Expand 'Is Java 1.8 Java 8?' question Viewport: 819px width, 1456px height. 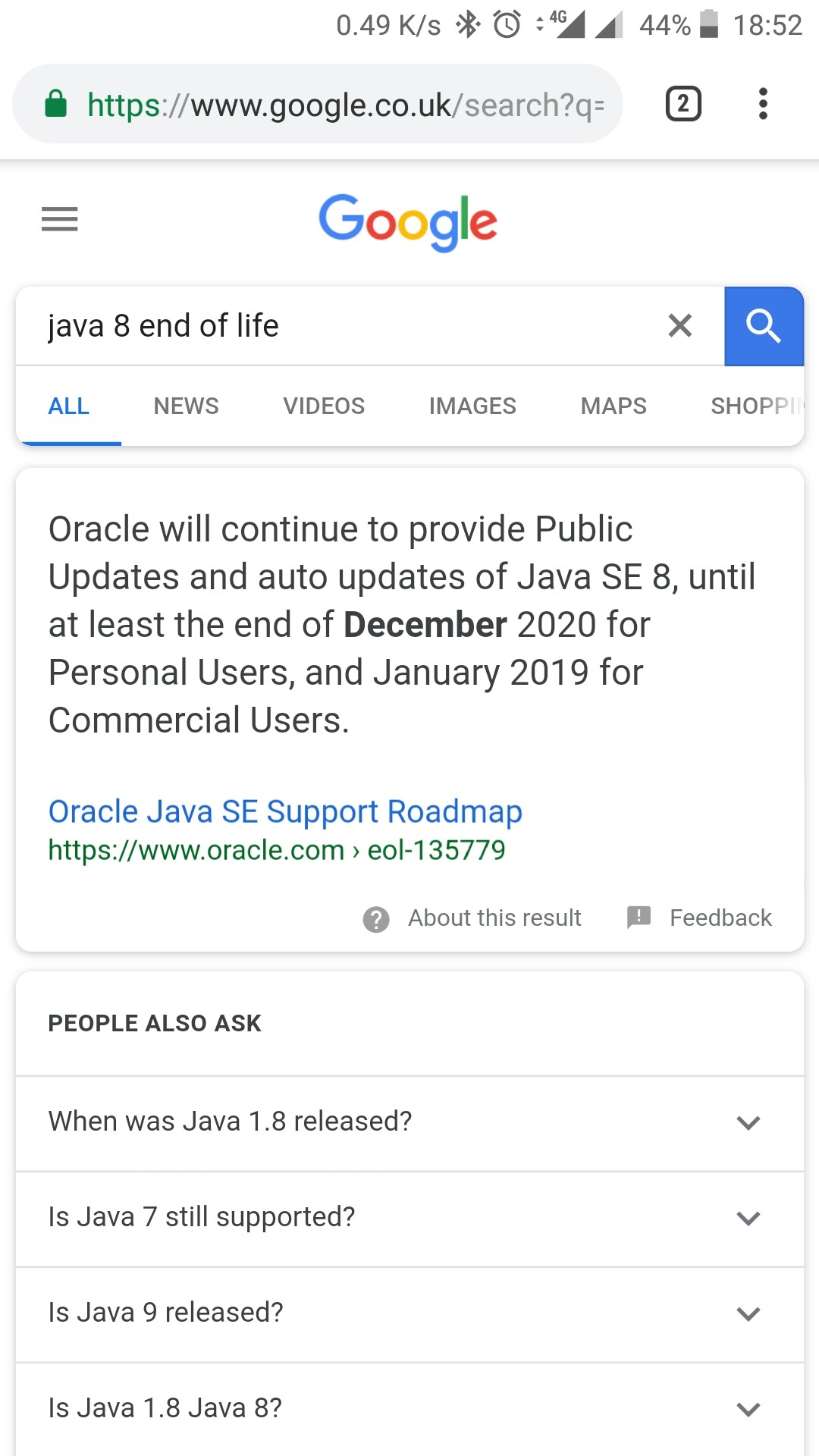point(409,1409)
